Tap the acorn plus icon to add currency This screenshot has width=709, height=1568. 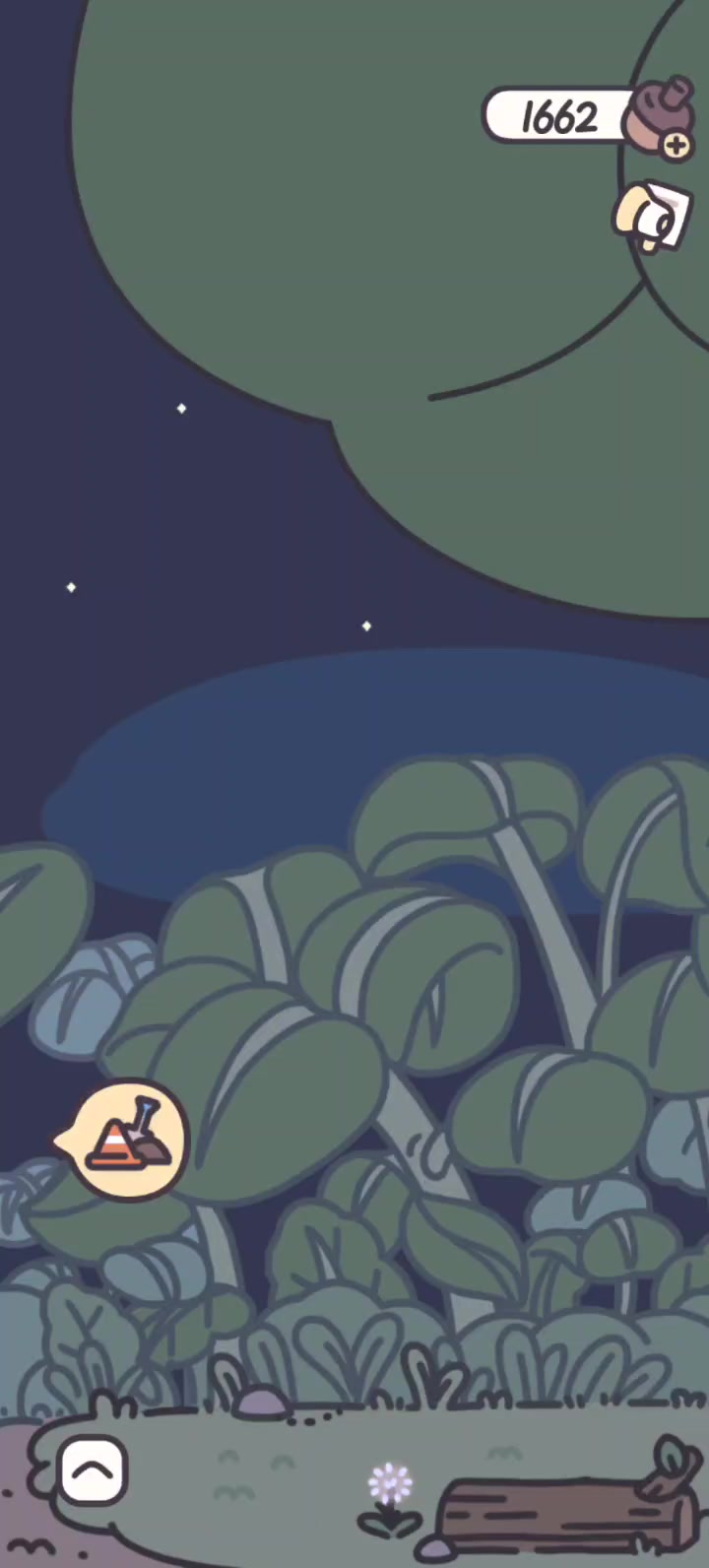point(677,146)
